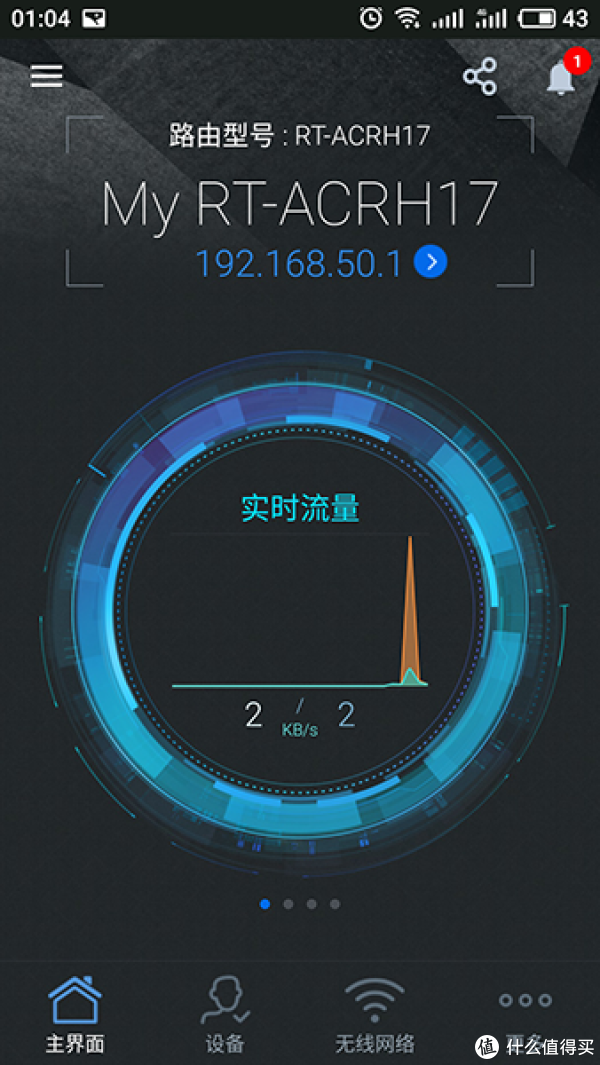Open the notifications bell
The height and width of the screenshot is (1065, 600).
(x=561, y=77)
